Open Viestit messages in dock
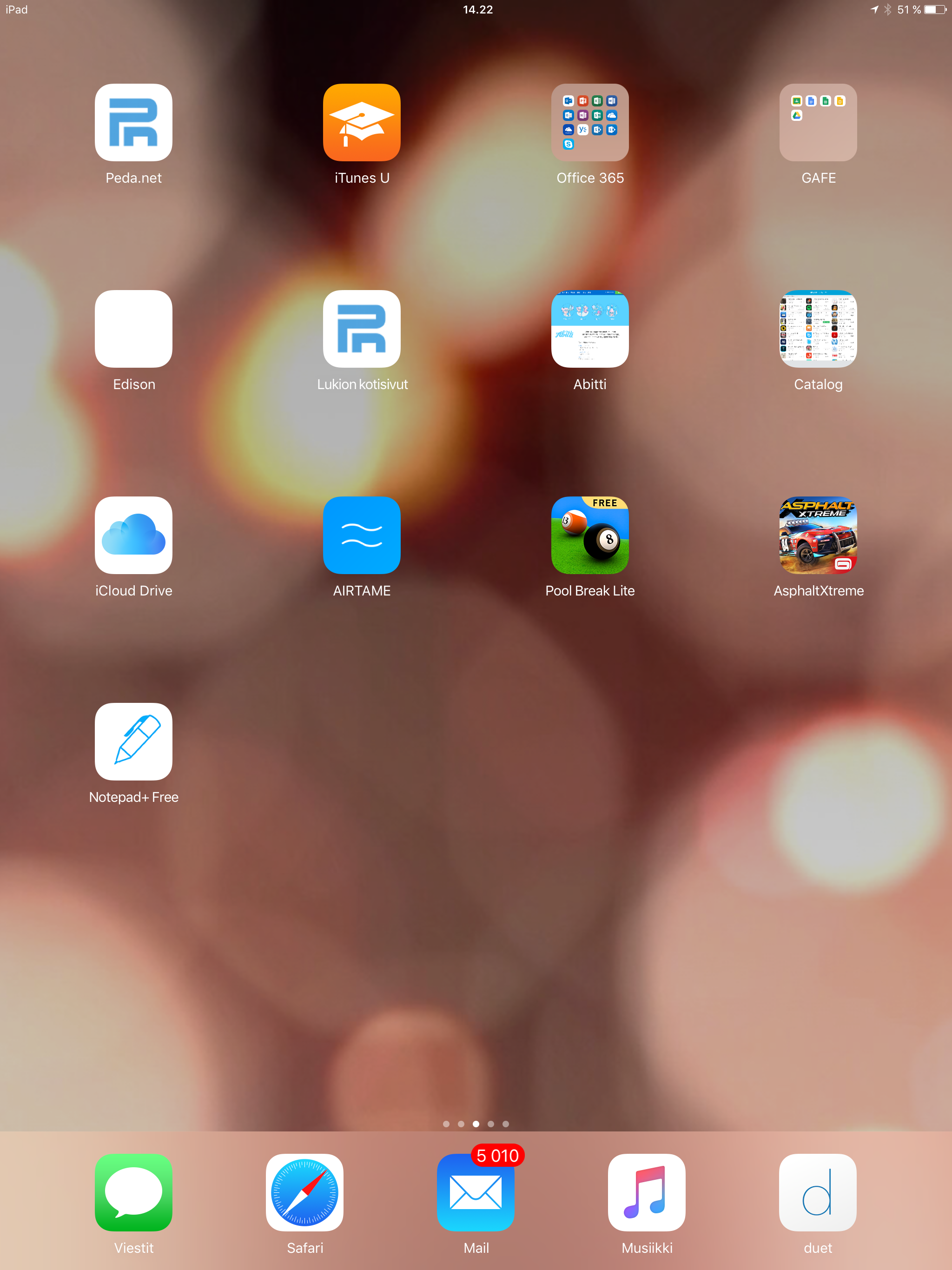 (133, 1192)
